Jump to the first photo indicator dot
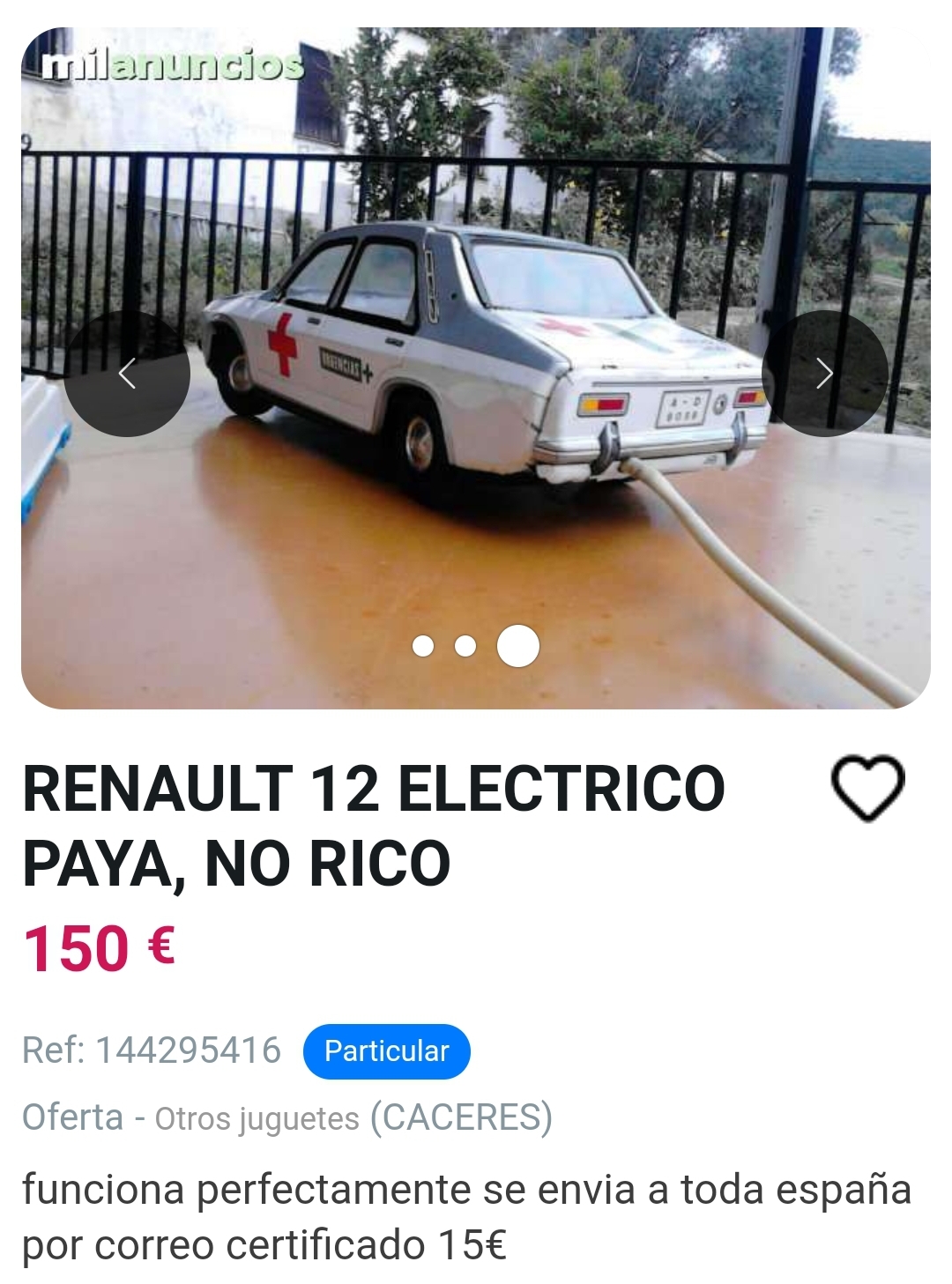The width and height of the screenshot is (952, 1284). tap(423, 646)
